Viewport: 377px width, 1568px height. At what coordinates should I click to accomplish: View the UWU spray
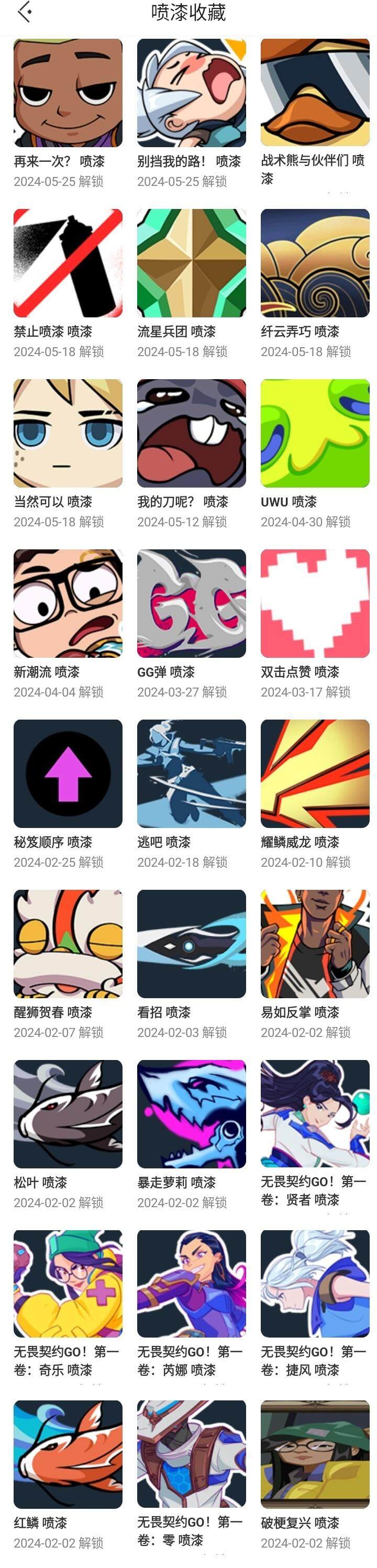click(315, 434)
